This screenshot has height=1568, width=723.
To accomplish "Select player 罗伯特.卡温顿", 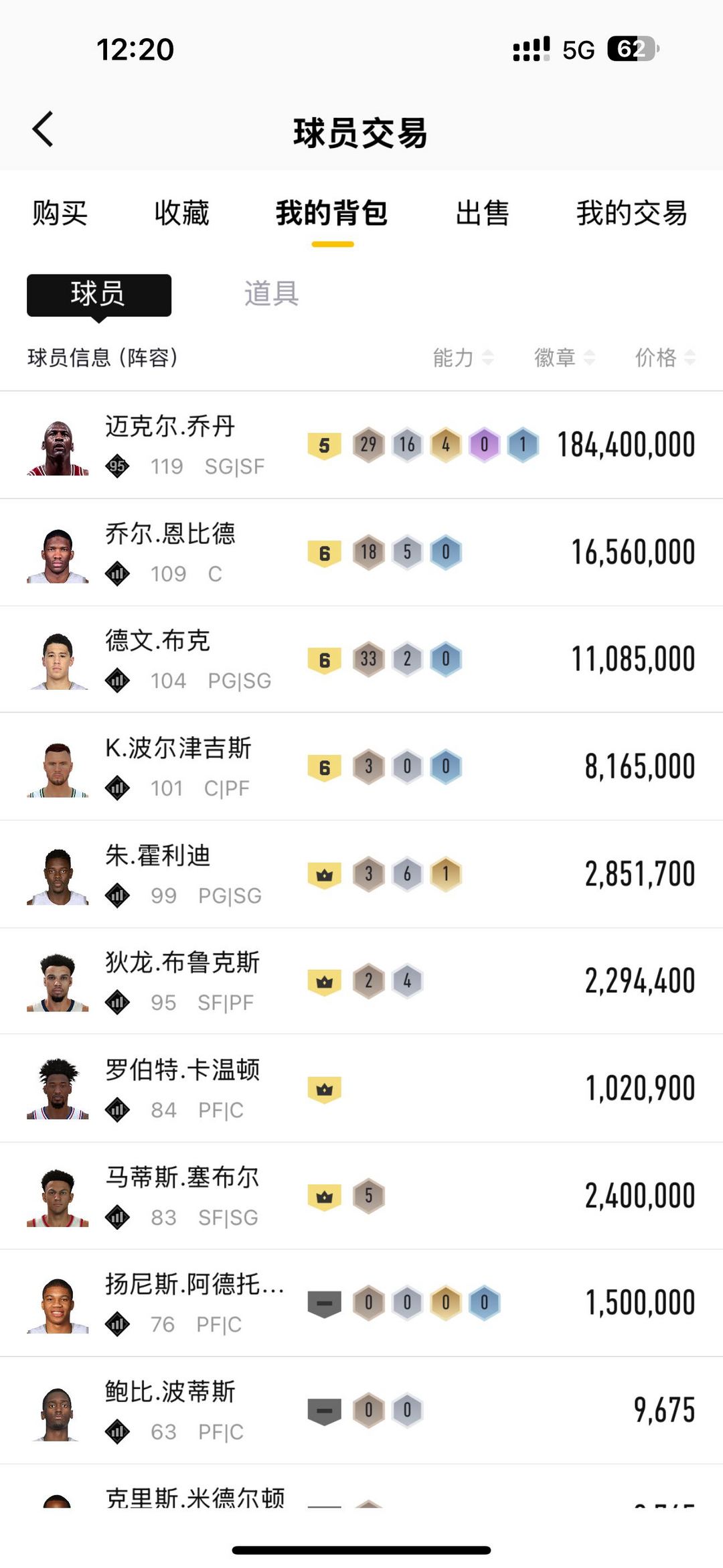I will 361,1088.
